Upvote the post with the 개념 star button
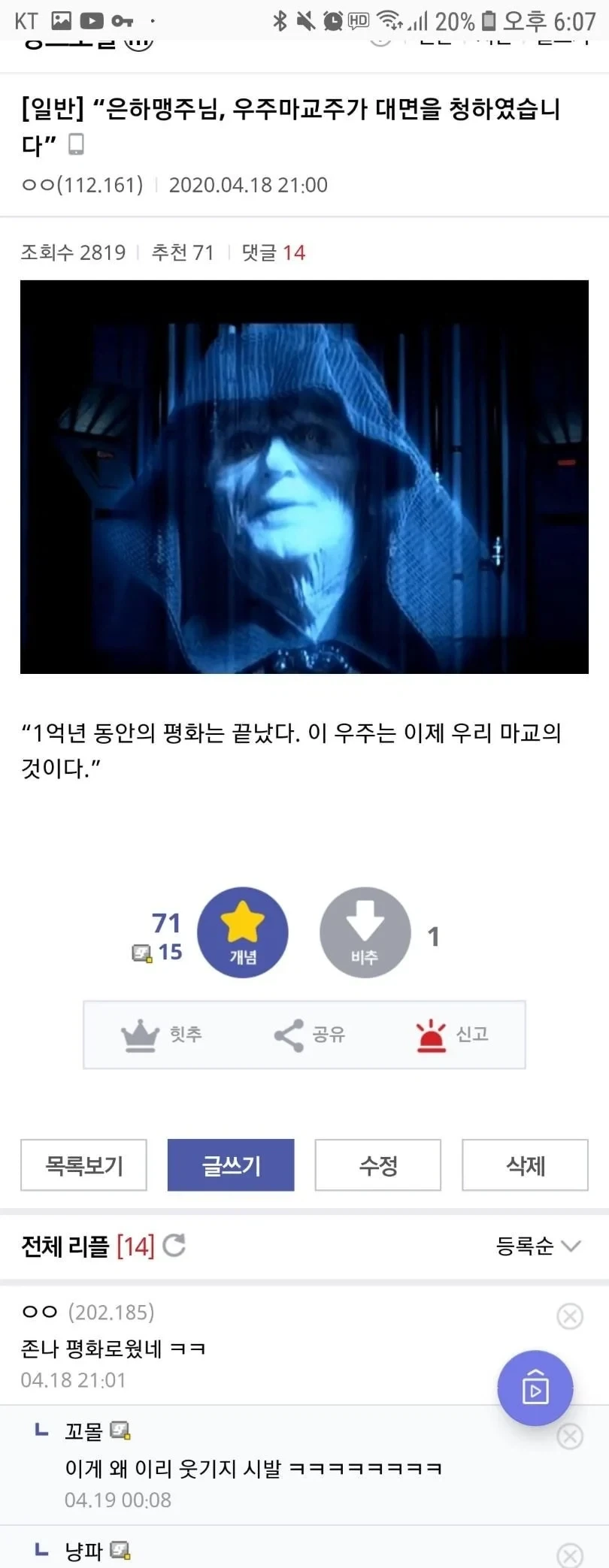Viewport: 609px width, 1568px height. pos(243,932)
